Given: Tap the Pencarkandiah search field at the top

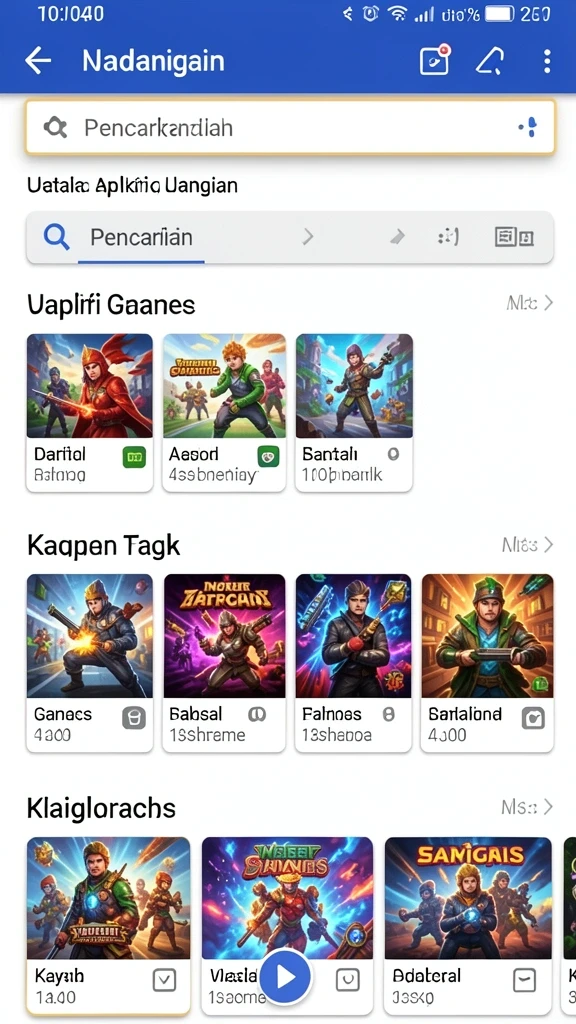Looking at the screenshot, I should (x=290, y=127).
